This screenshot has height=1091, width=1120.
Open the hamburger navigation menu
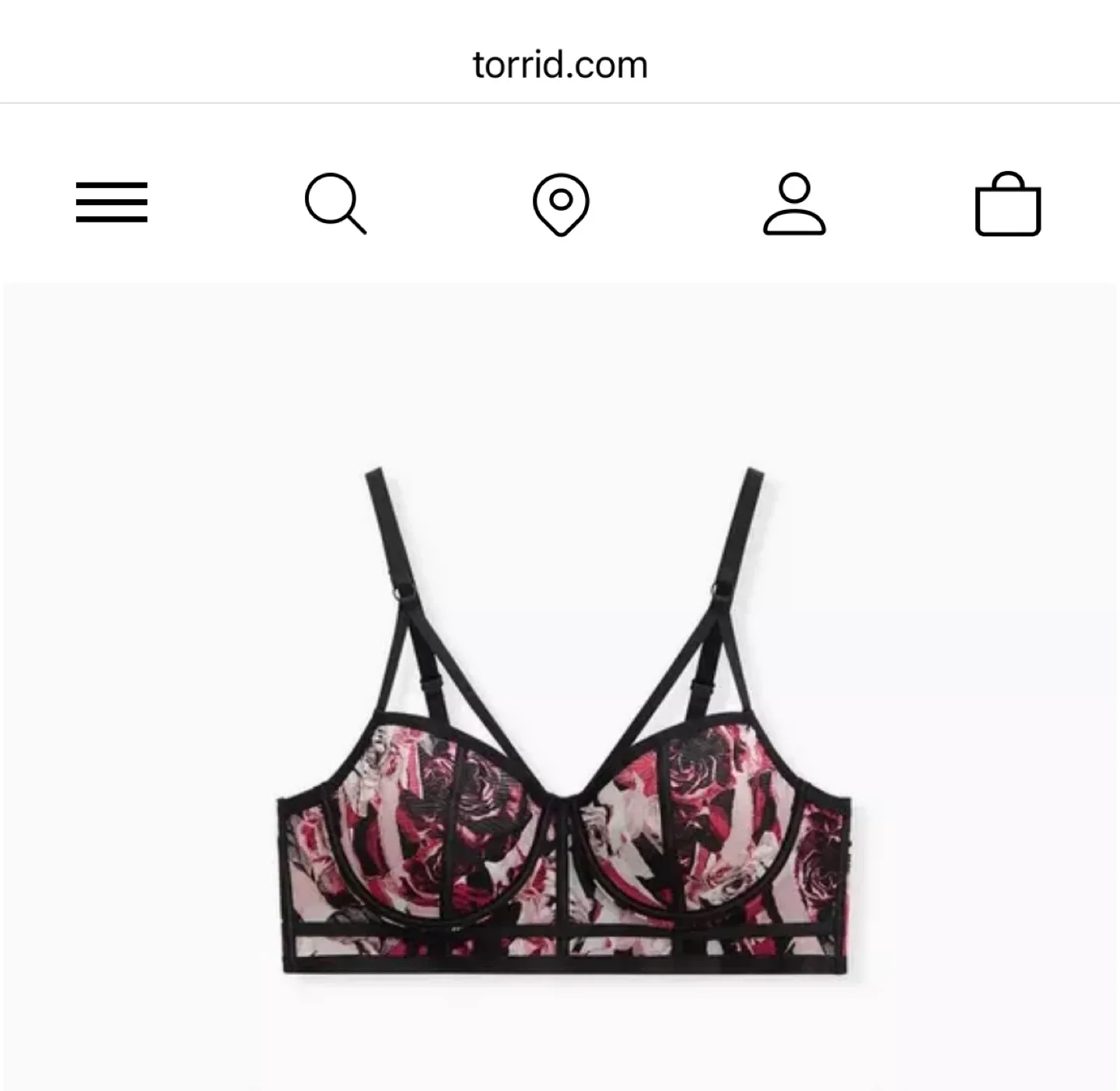pyautogui.click(x=111, y=202)
